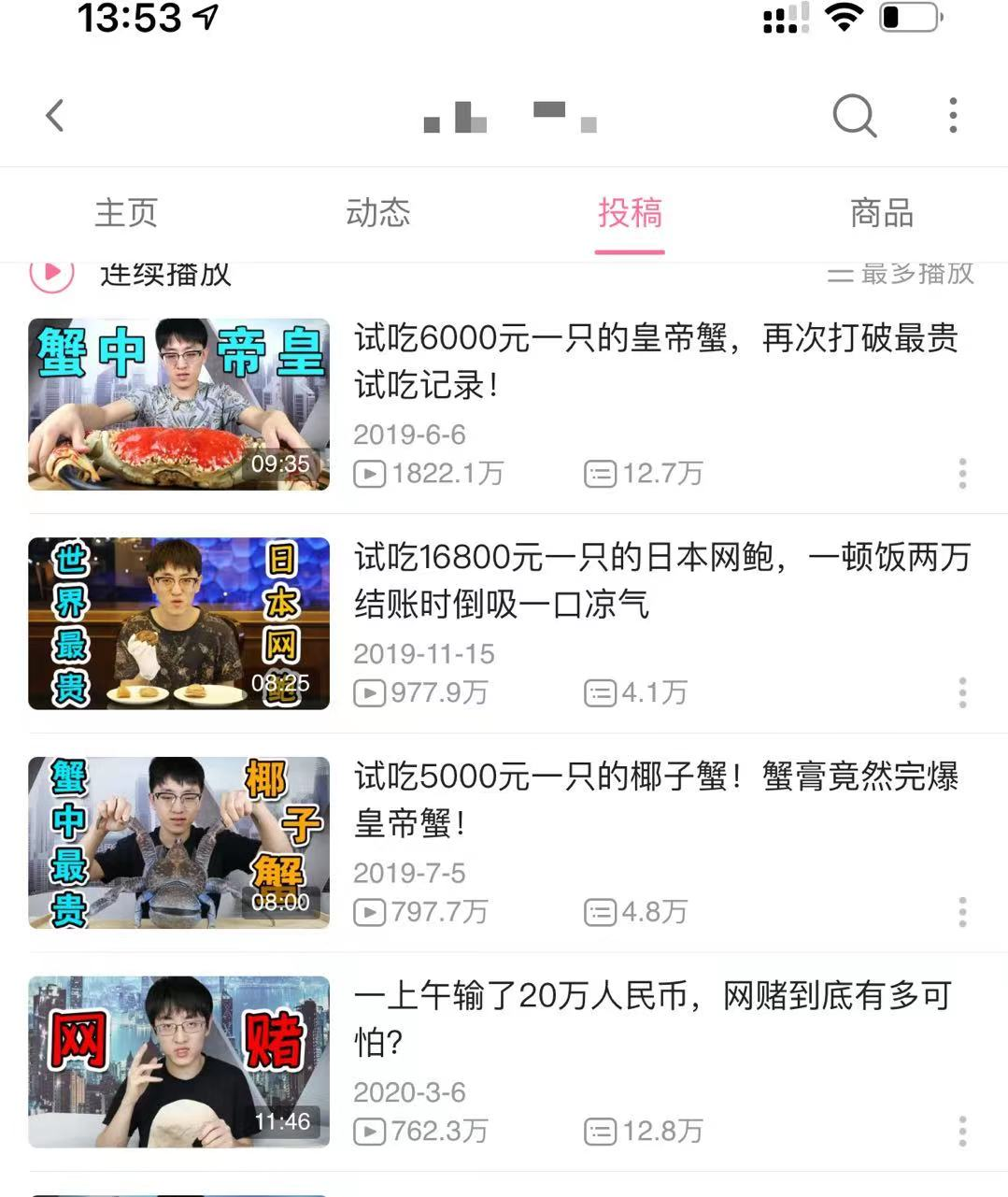Select the 投稿 tab
This screenshot has width=1008, height=1197.
(x=630, y=213)
